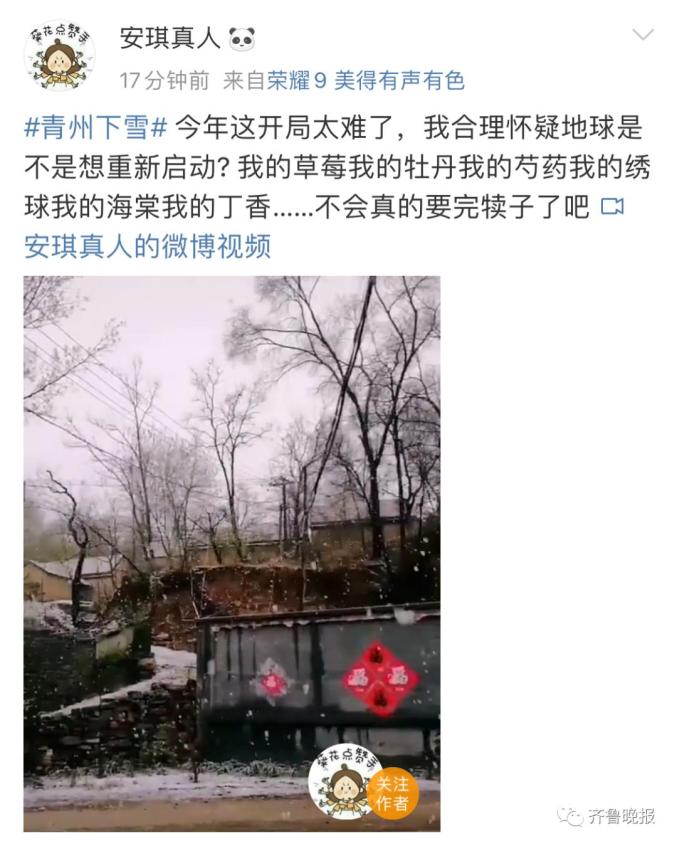Expand the post options chevron
Viewport: 677px width, 846px height.
[x=642, y=36]
